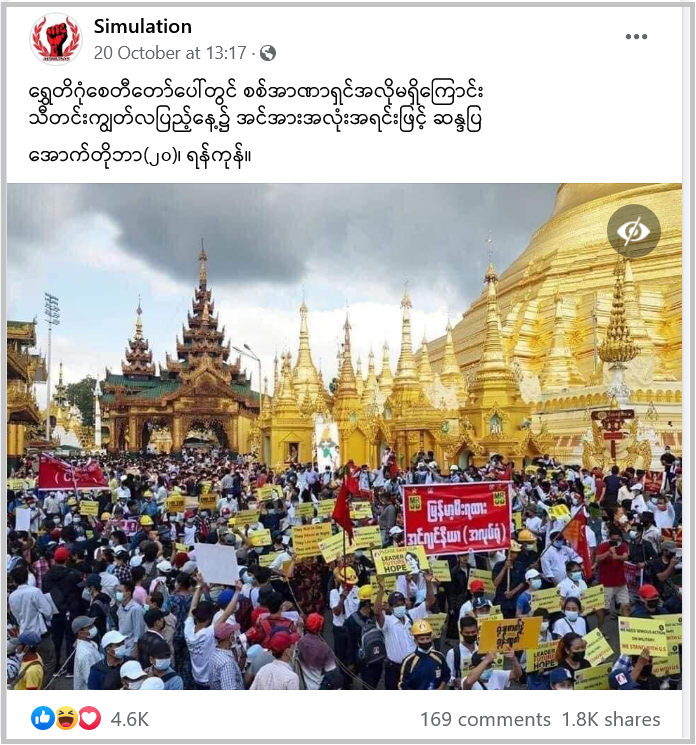Screen dimensions: 696x745
Task: View the 1.8K shares list
Action: pyautogui.click(x=612, y=719)
